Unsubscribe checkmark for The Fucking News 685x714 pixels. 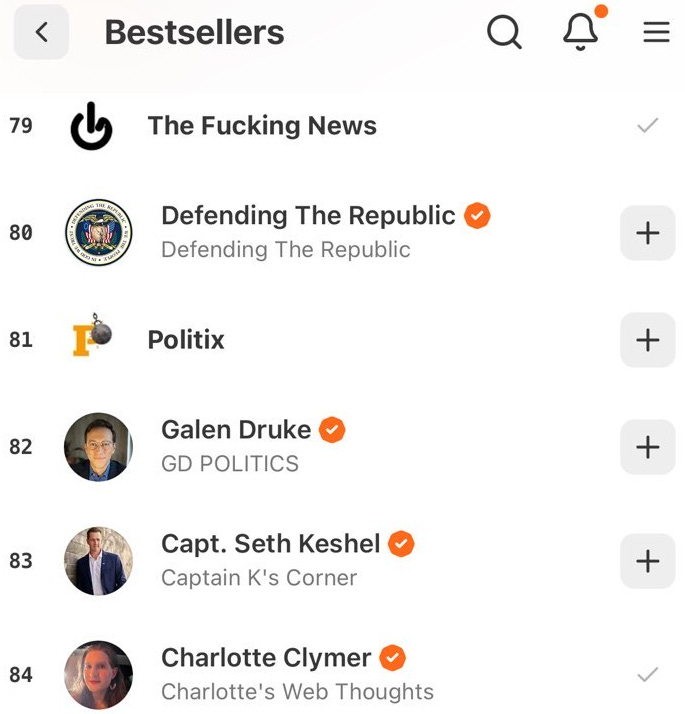click(x=648, y=126)
